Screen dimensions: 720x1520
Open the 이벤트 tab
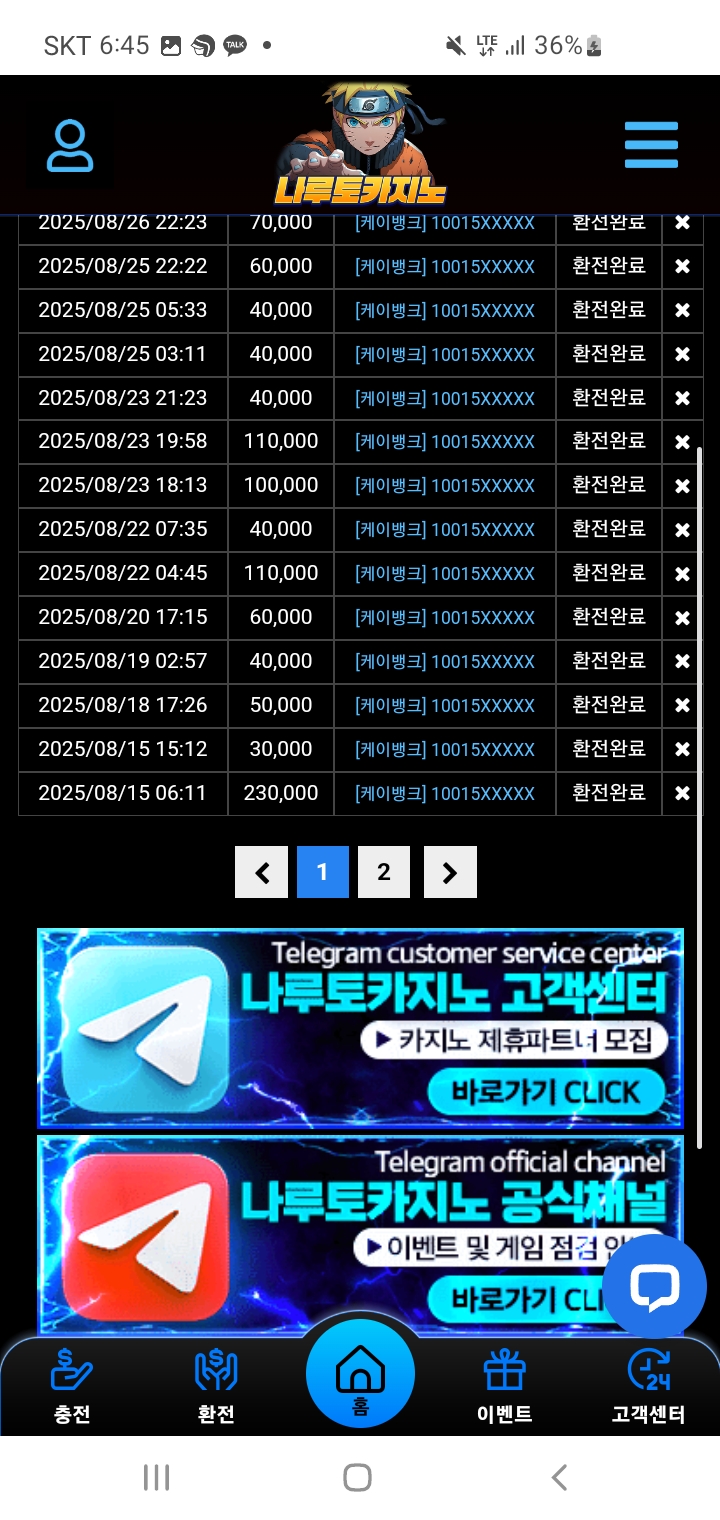point(504,1386)
